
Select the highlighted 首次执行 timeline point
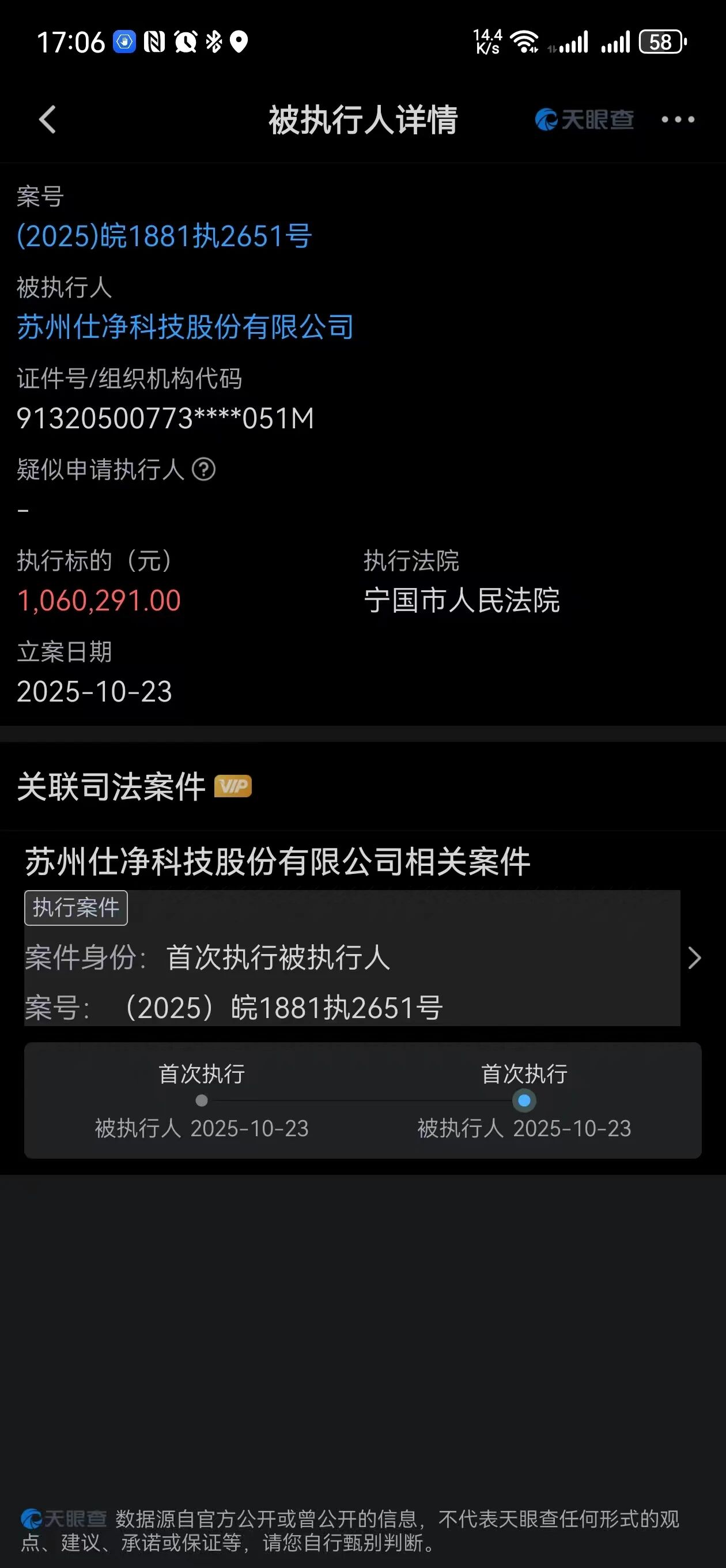524,1100
